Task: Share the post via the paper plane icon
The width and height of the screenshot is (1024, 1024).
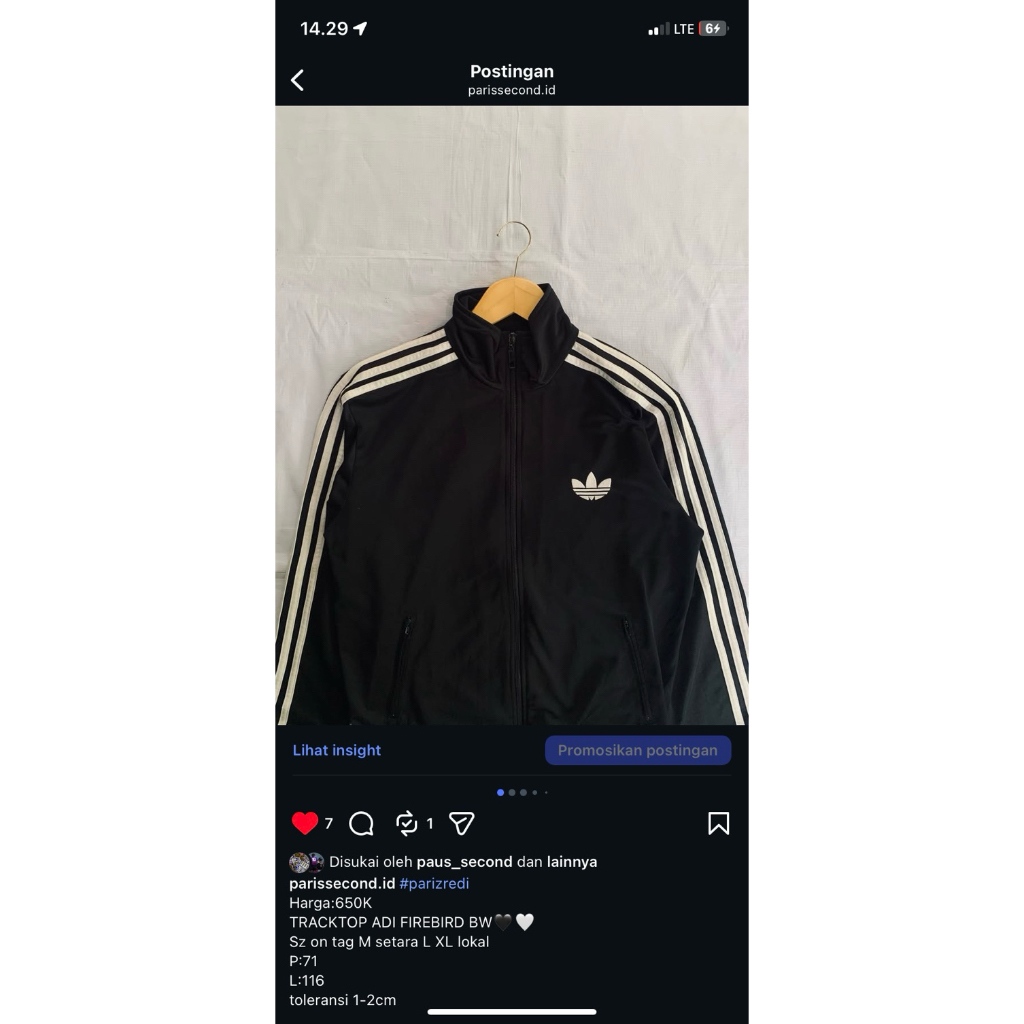Action: [461, 823]
